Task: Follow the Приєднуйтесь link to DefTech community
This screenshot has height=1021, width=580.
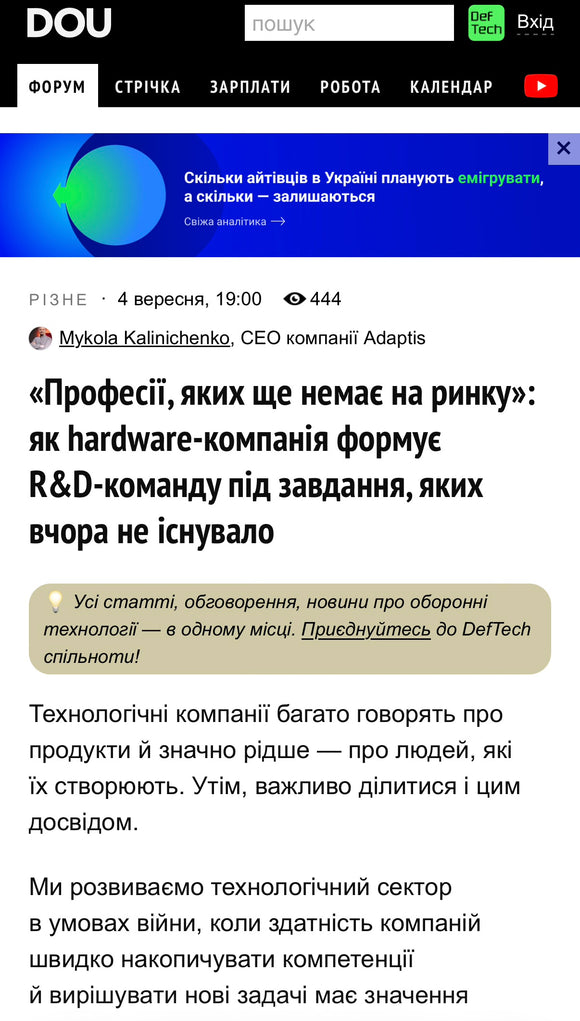Action: tap(366, 630)
